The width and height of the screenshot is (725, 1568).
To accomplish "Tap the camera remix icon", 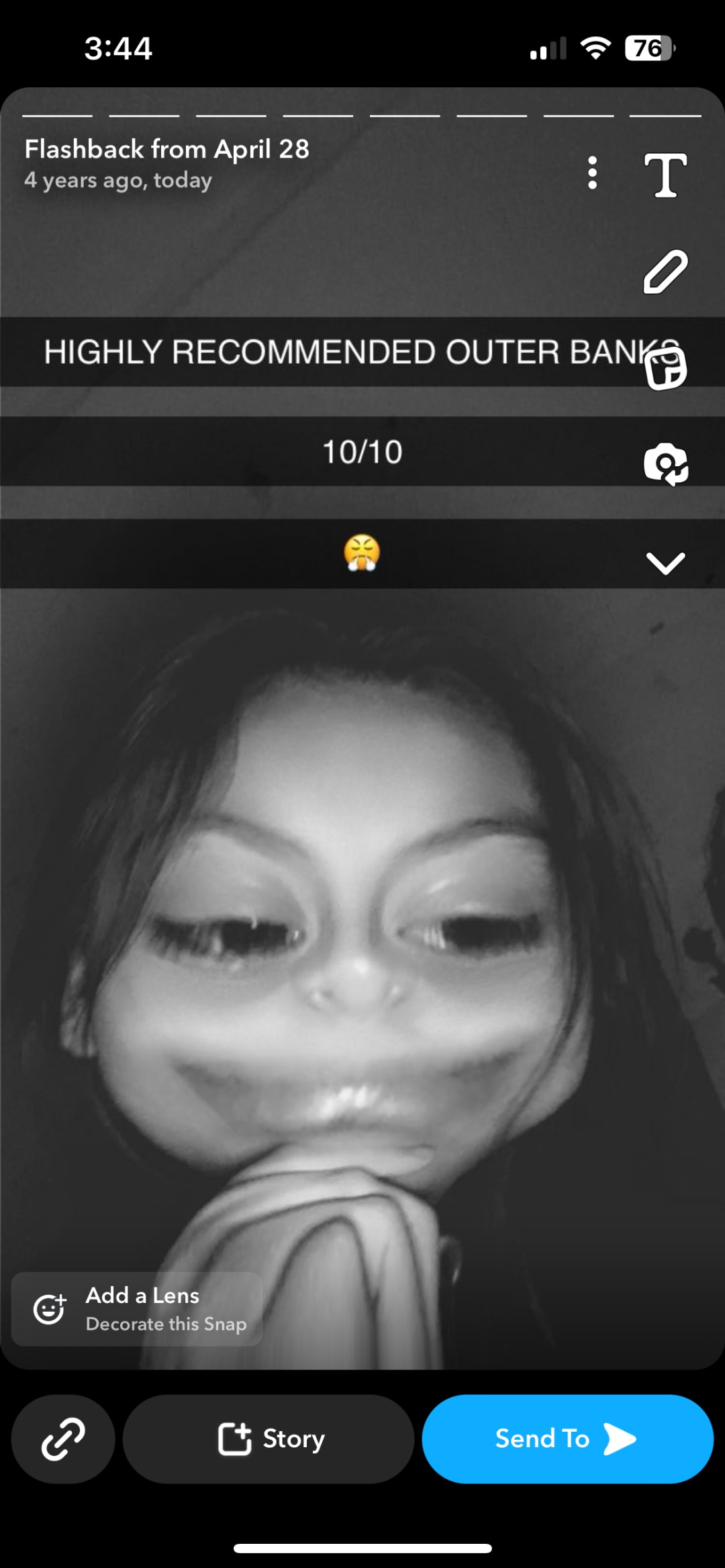I will point(666,464).
